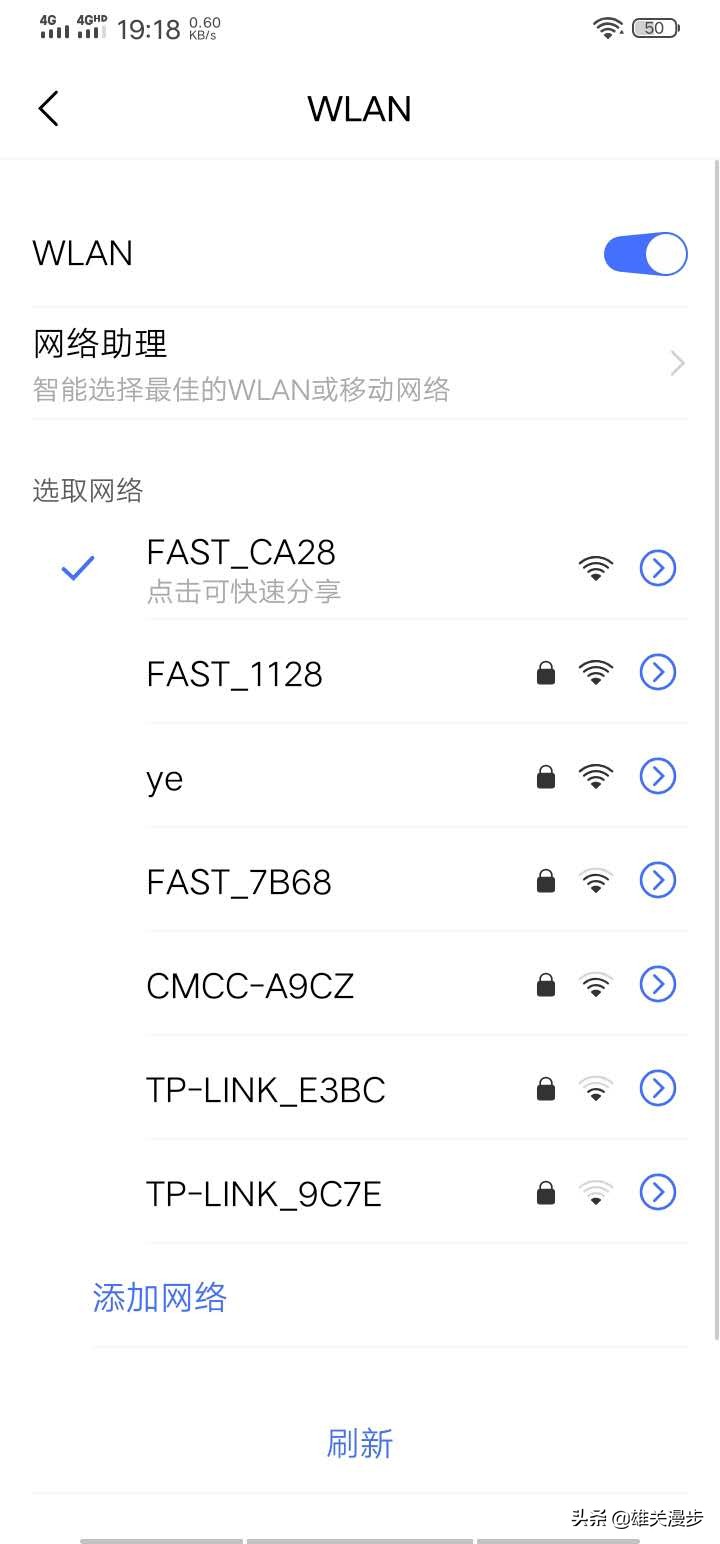Click the lock icon on FAST_1128 network

[x=545, y=672]
